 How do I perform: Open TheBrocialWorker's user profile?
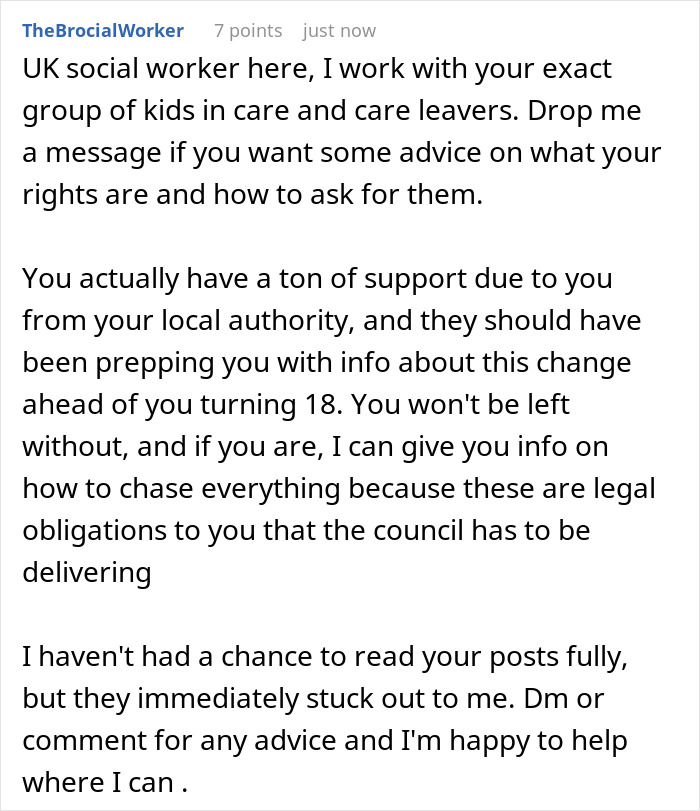[x=103, y=30]
